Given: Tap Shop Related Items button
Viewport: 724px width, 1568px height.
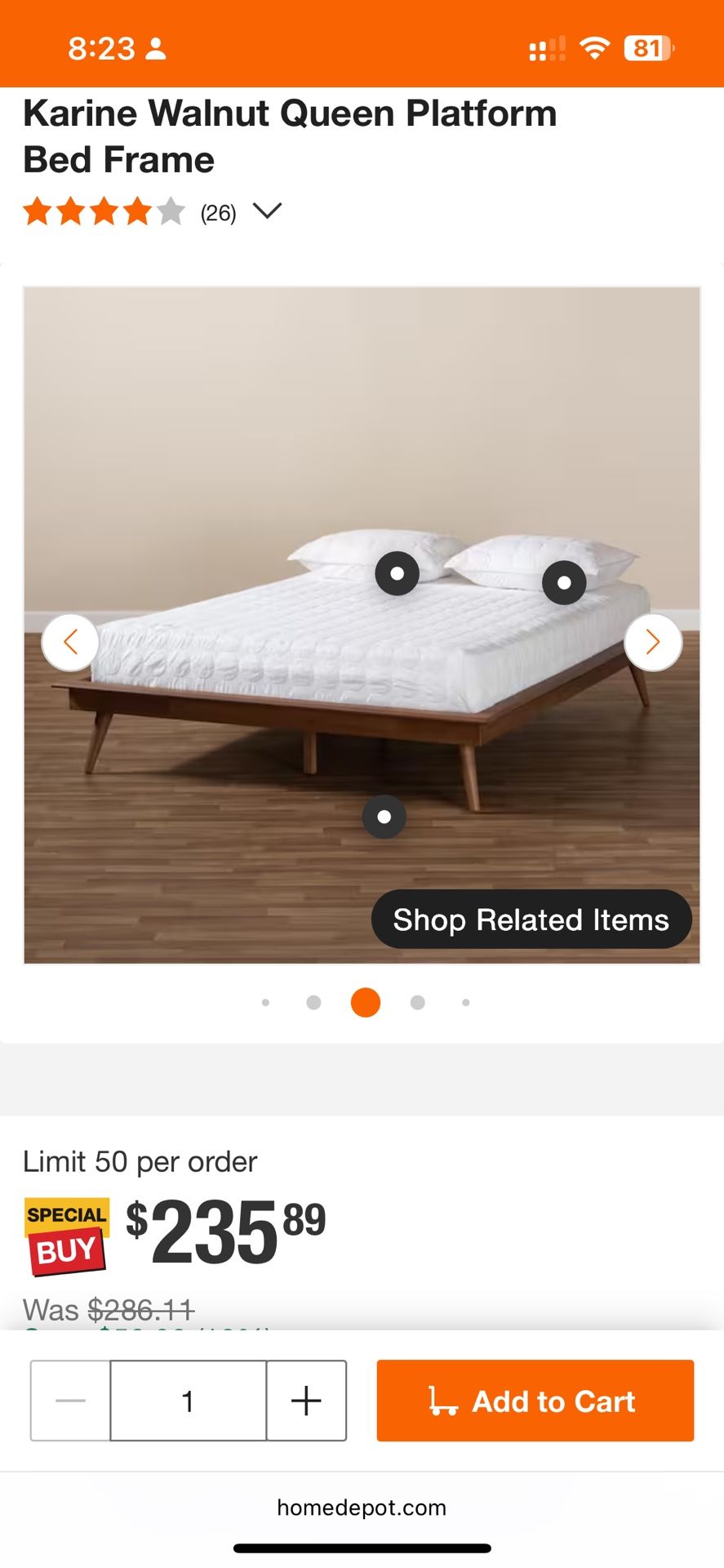Looking at the screenshot, I should click(531, 920).
